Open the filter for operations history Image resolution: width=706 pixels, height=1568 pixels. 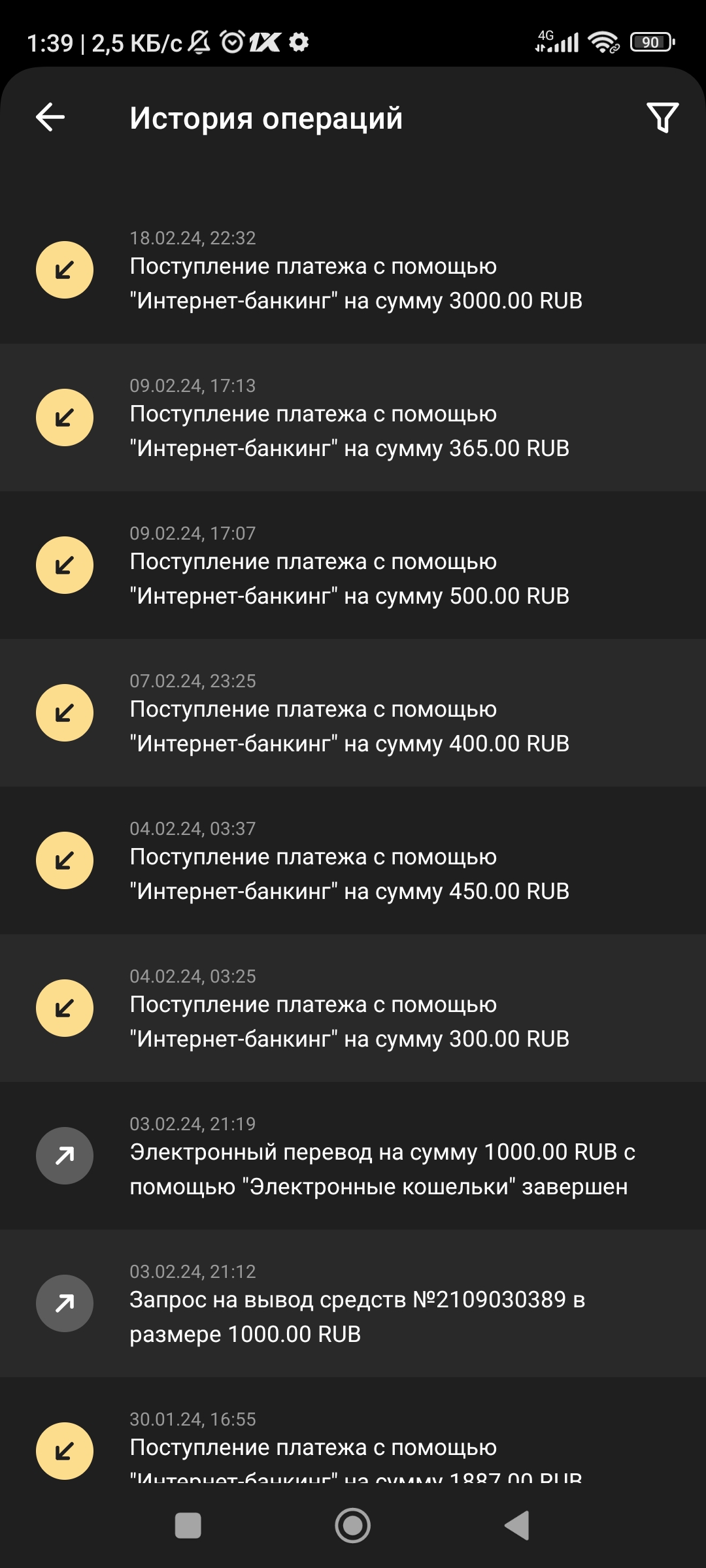click(x=662, y=118)
